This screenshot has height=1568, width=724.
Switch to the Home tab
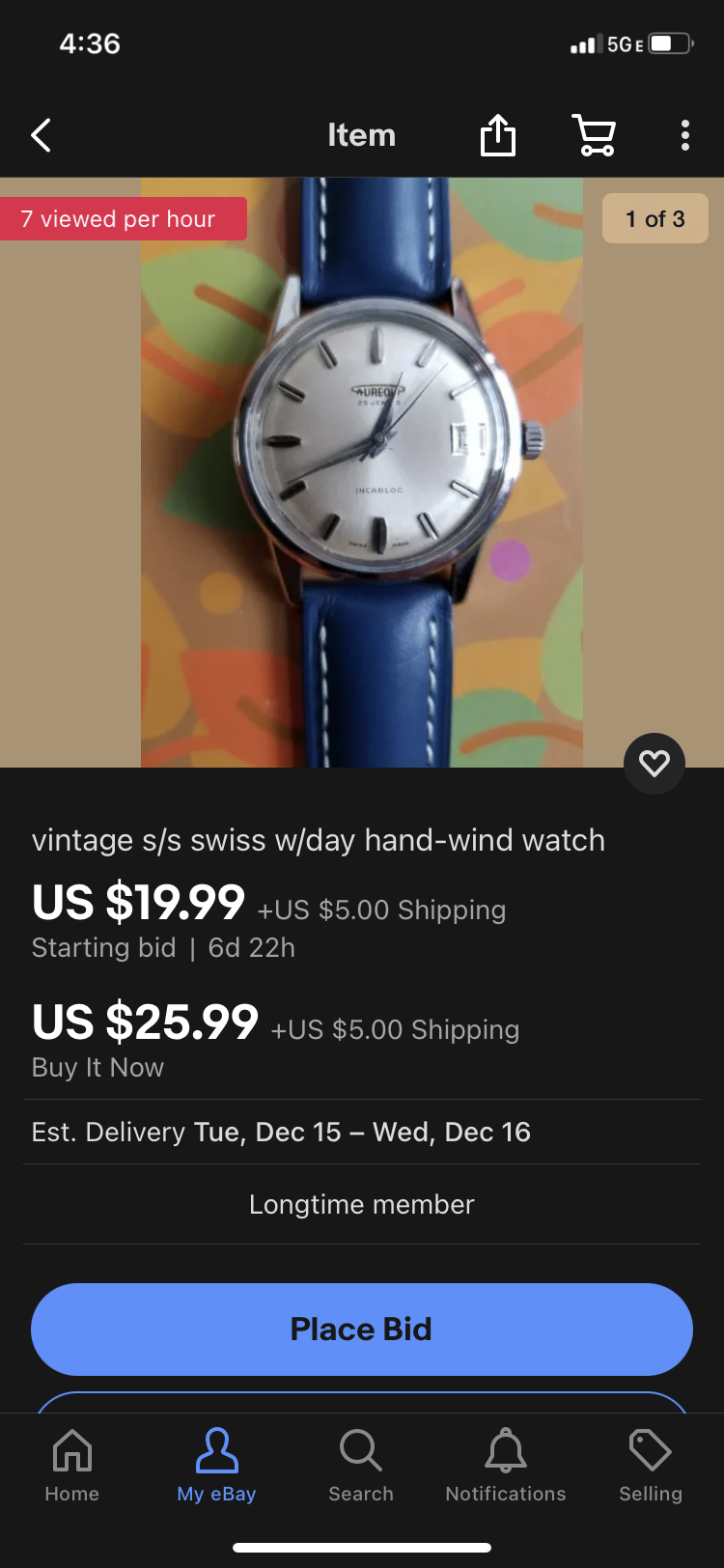[x=72, y=1465]
